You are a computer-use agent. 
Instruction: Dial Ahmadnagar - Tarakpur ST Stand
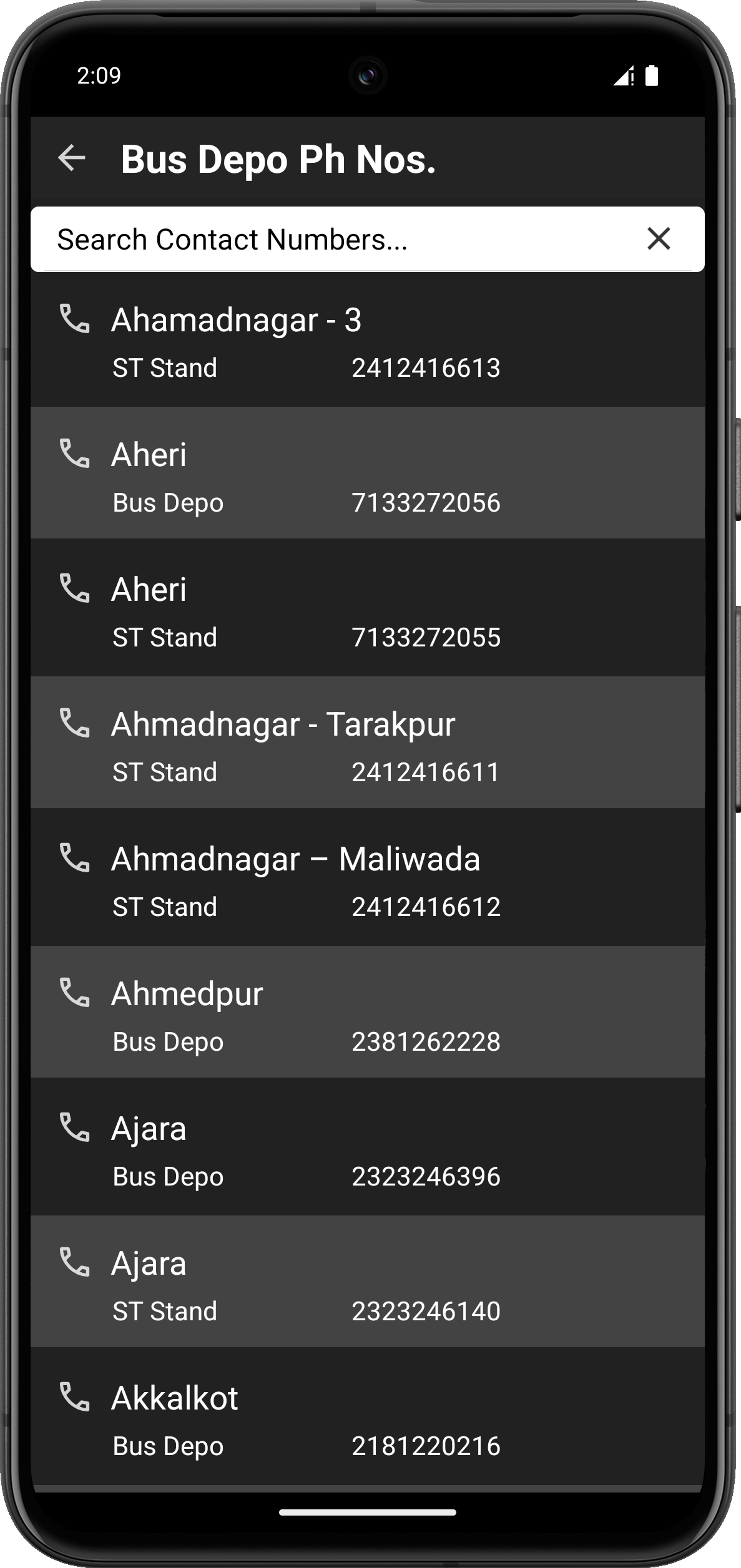[75, 723]
